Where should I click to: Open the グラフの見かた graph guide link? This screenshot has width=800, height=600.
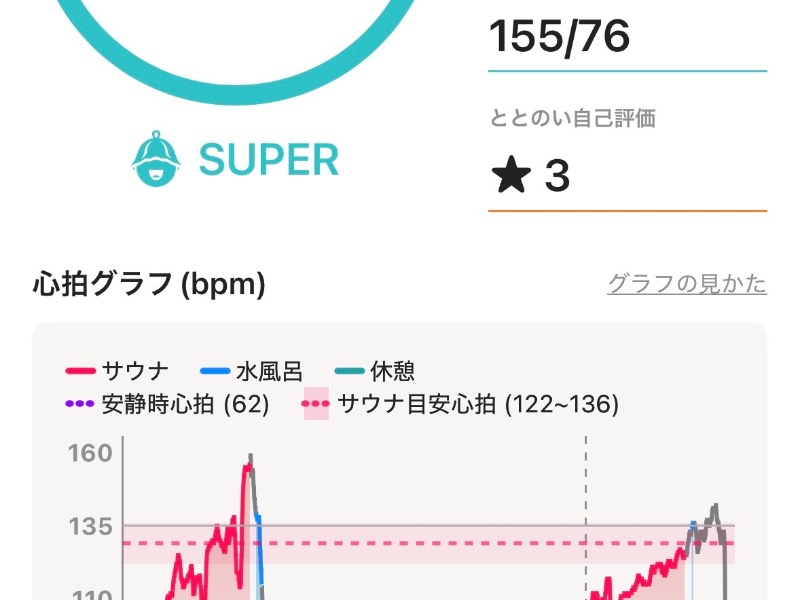click(687, 284)
